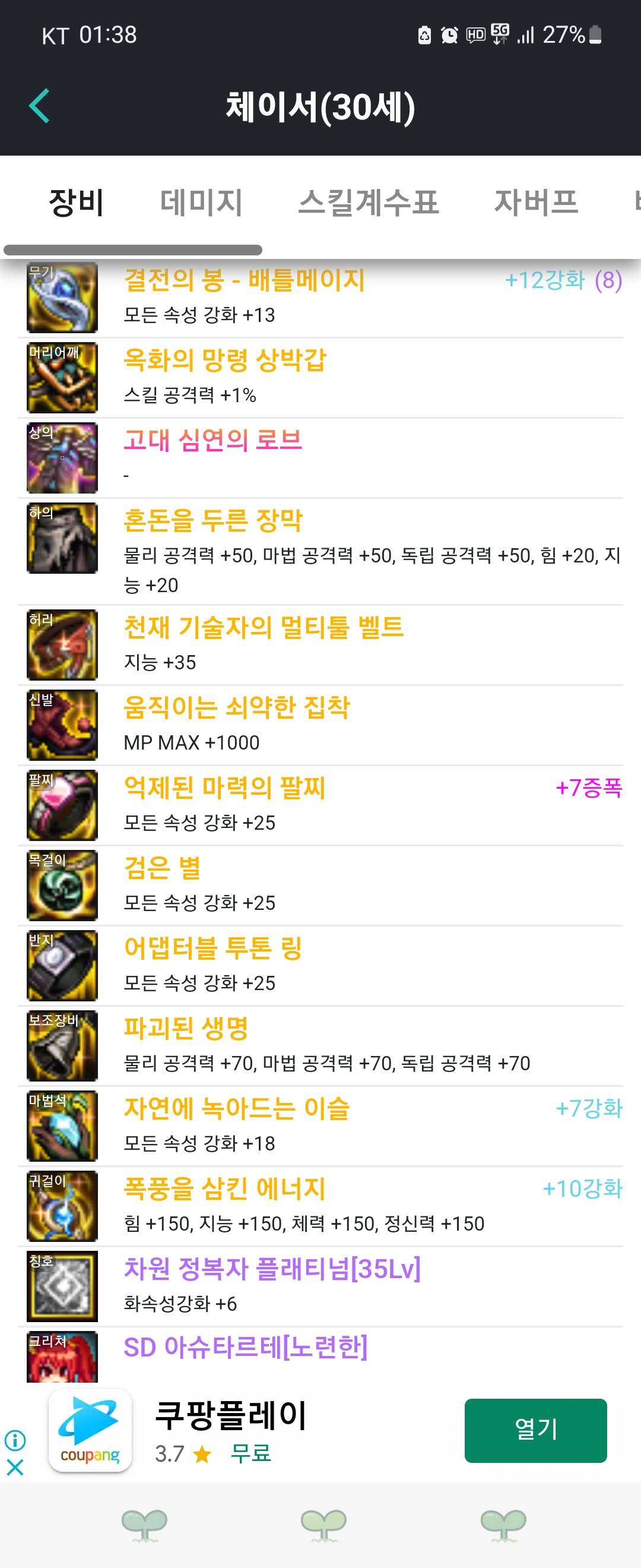View 옥화의 망령 상박갑 details

click(x=225, y=361)
